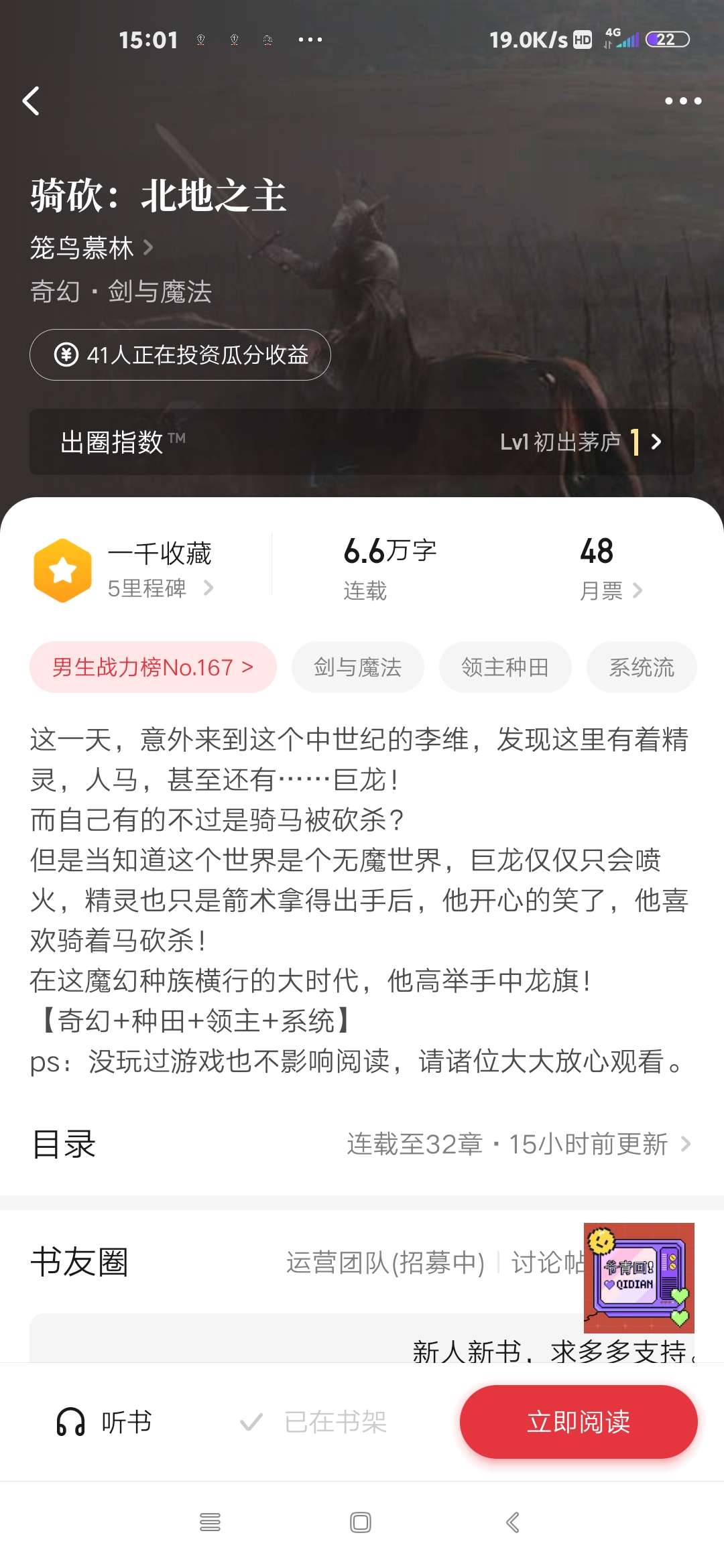Screen dimensions: 724x1568
Task: Open 男生战力榜No.167 ranking
Action: (x=153, y=667)
